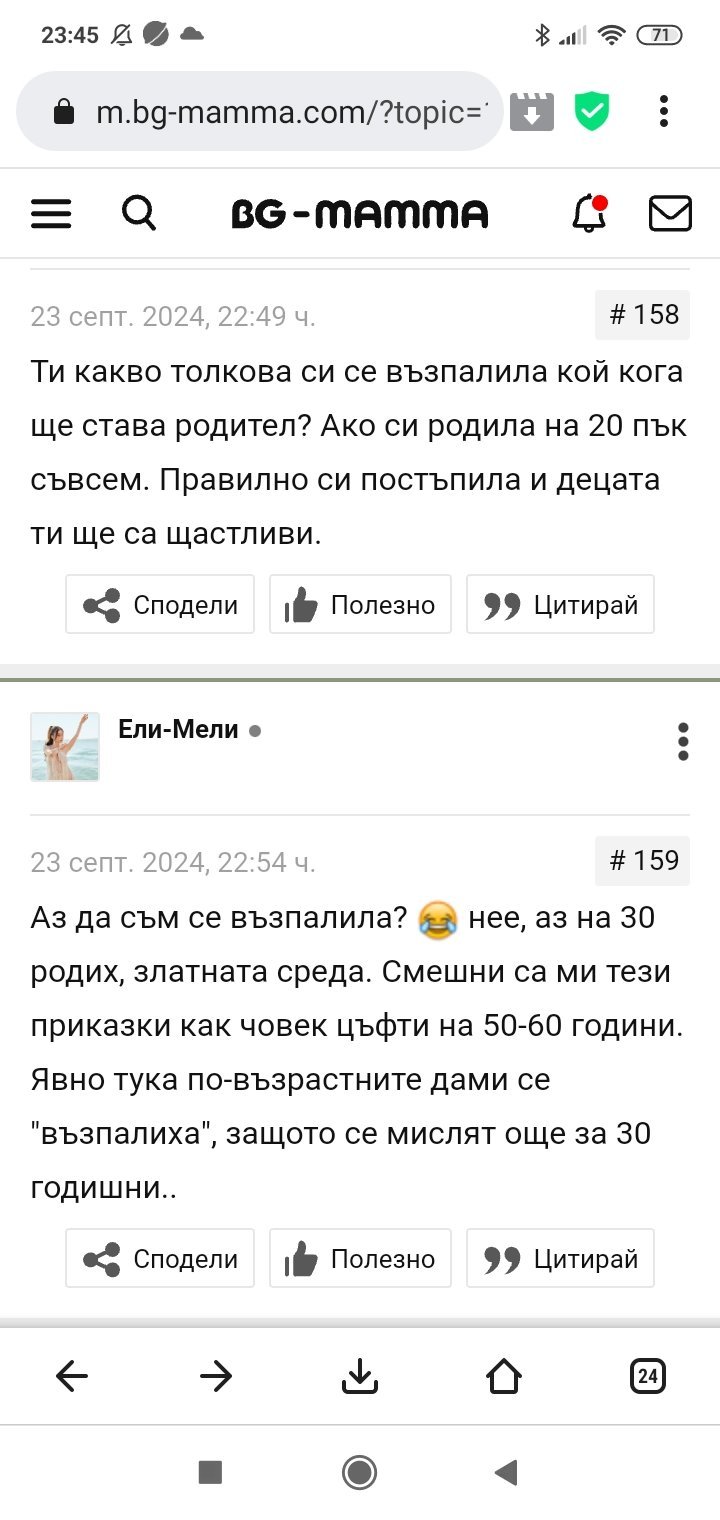
Task: Open the green shield protection icon
Action: point(592,112)
